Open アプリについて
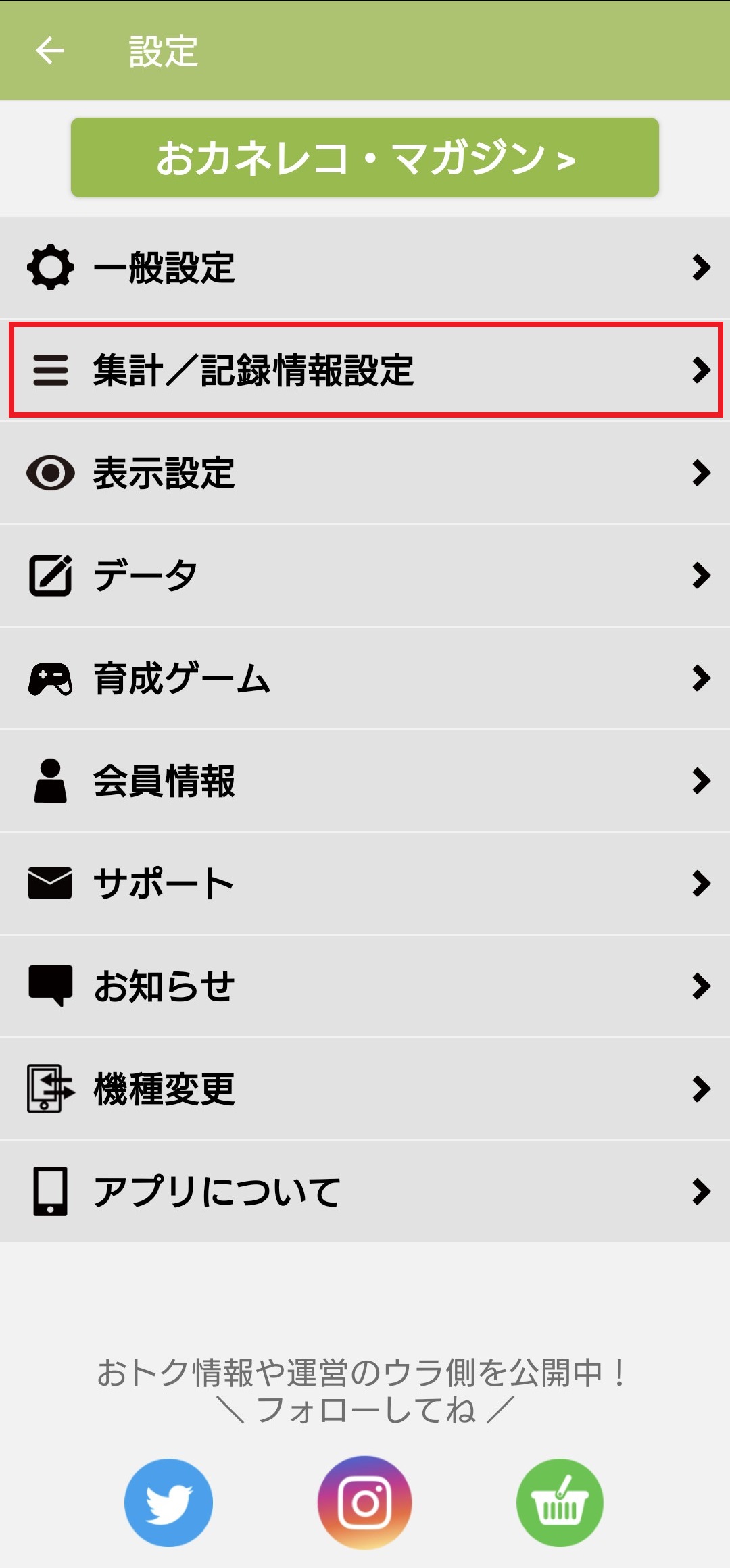Screen dimensions: 730x1568 (x=365, y=1192)
